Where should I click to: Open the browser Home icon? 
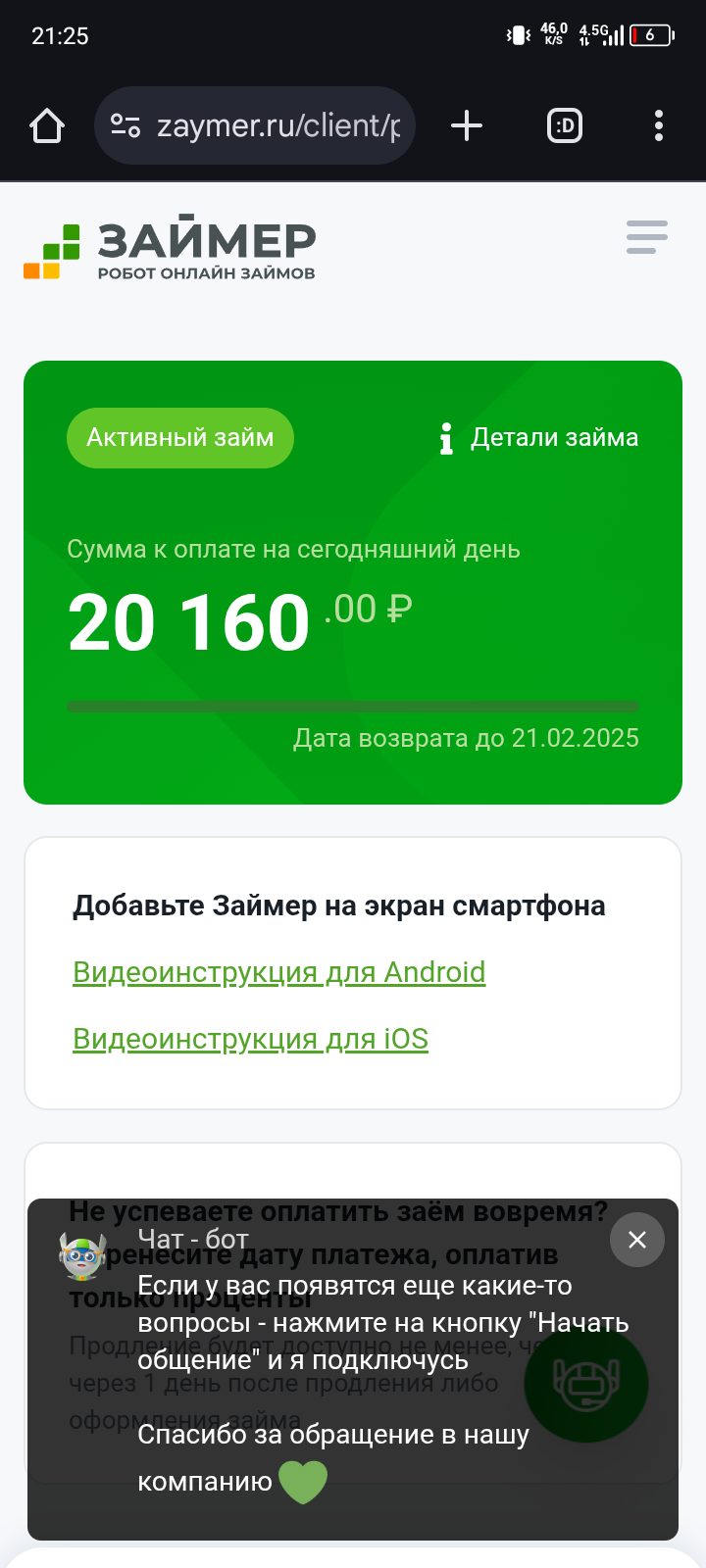coord(46,125)
